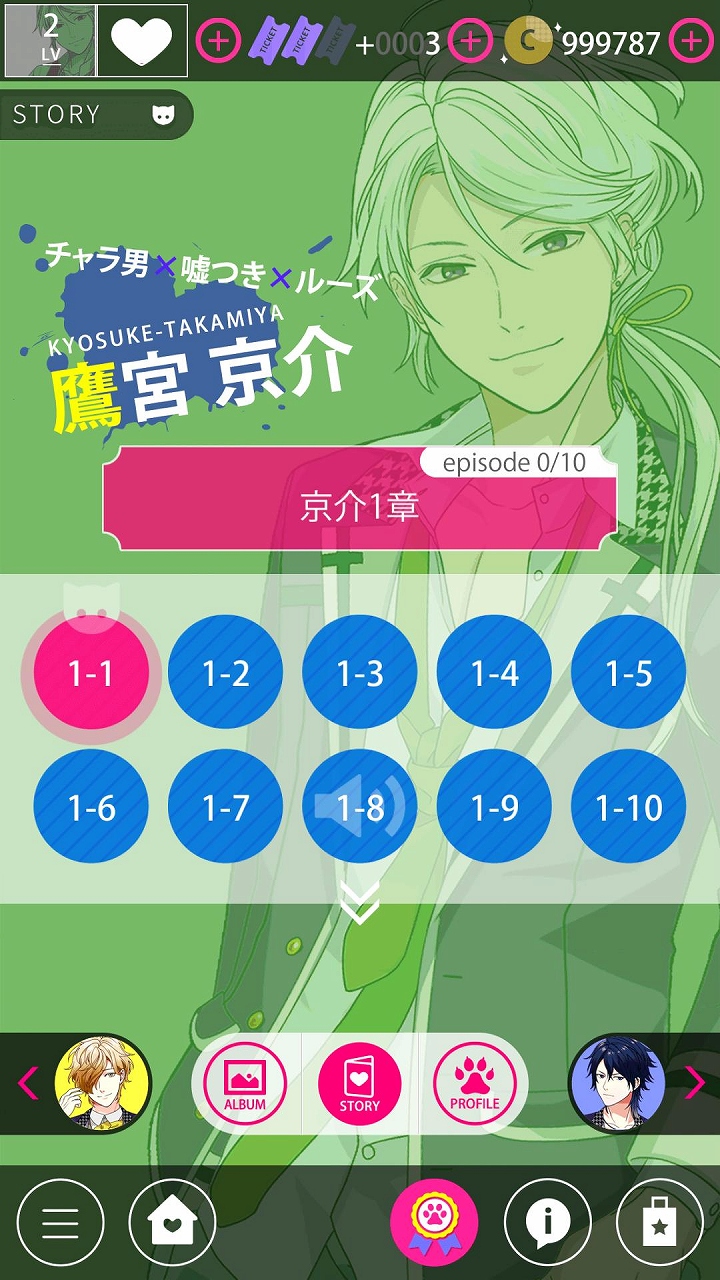Add more coins with the plus button
720x1280 pixels.
tap(691, 42)
